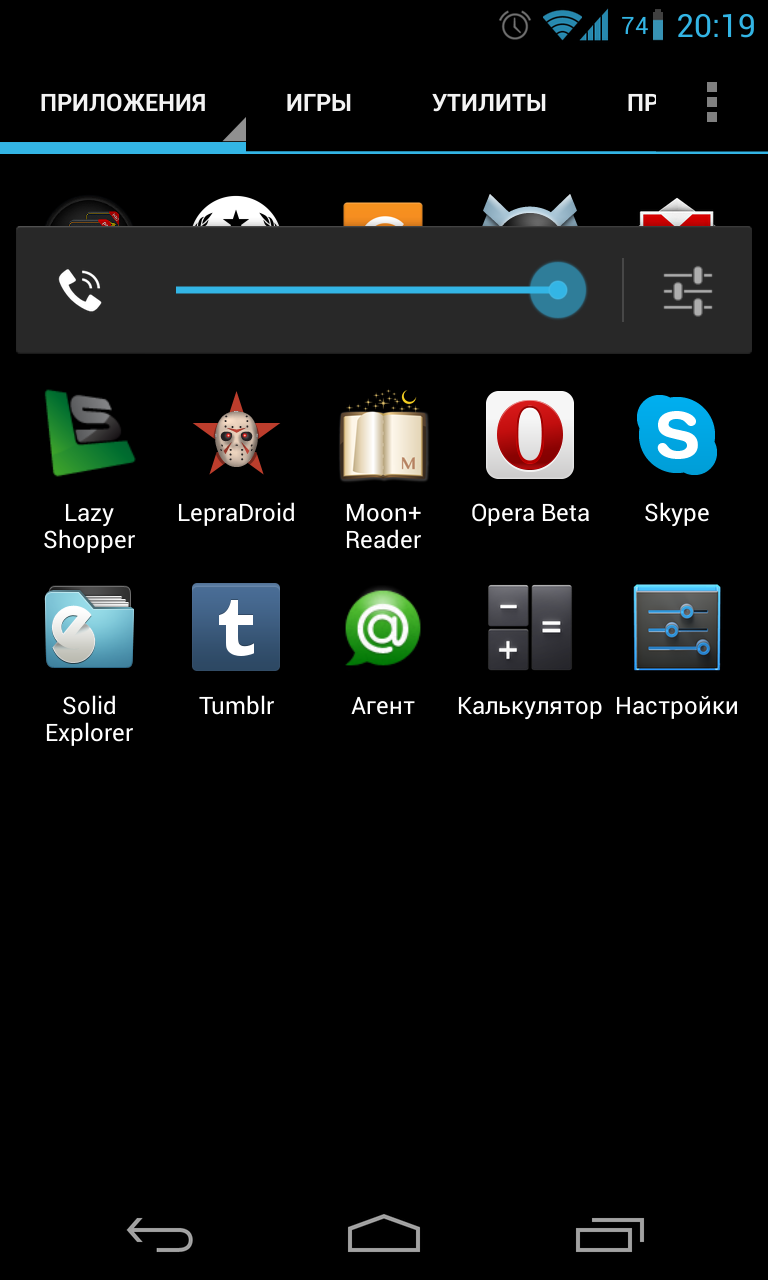Open the Агент messenger
This screenshot has width=768, height=1280.
383,651
